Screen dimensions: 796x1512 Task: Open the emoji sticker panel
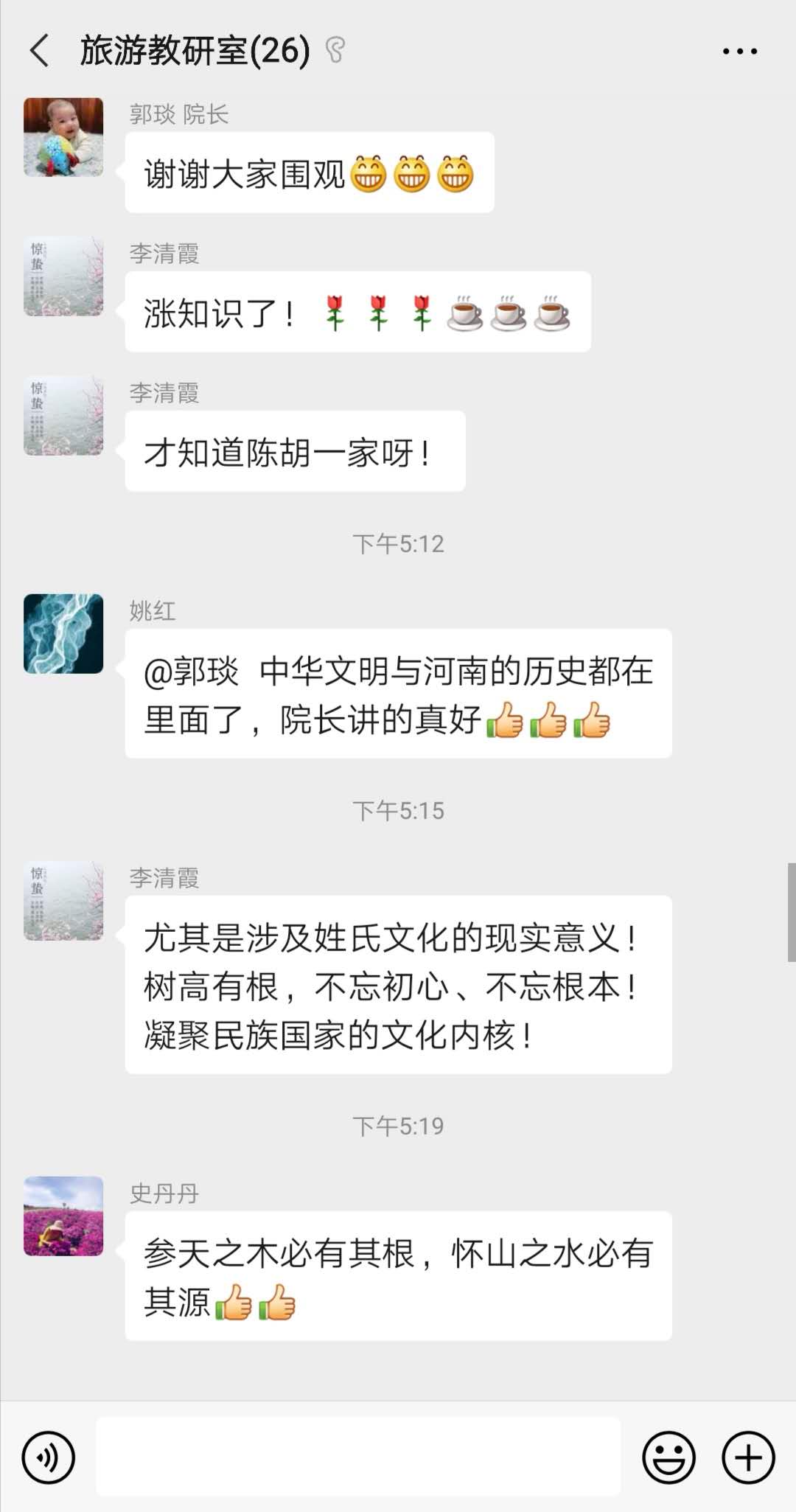pyautogui.click(x=668, y=1457)
